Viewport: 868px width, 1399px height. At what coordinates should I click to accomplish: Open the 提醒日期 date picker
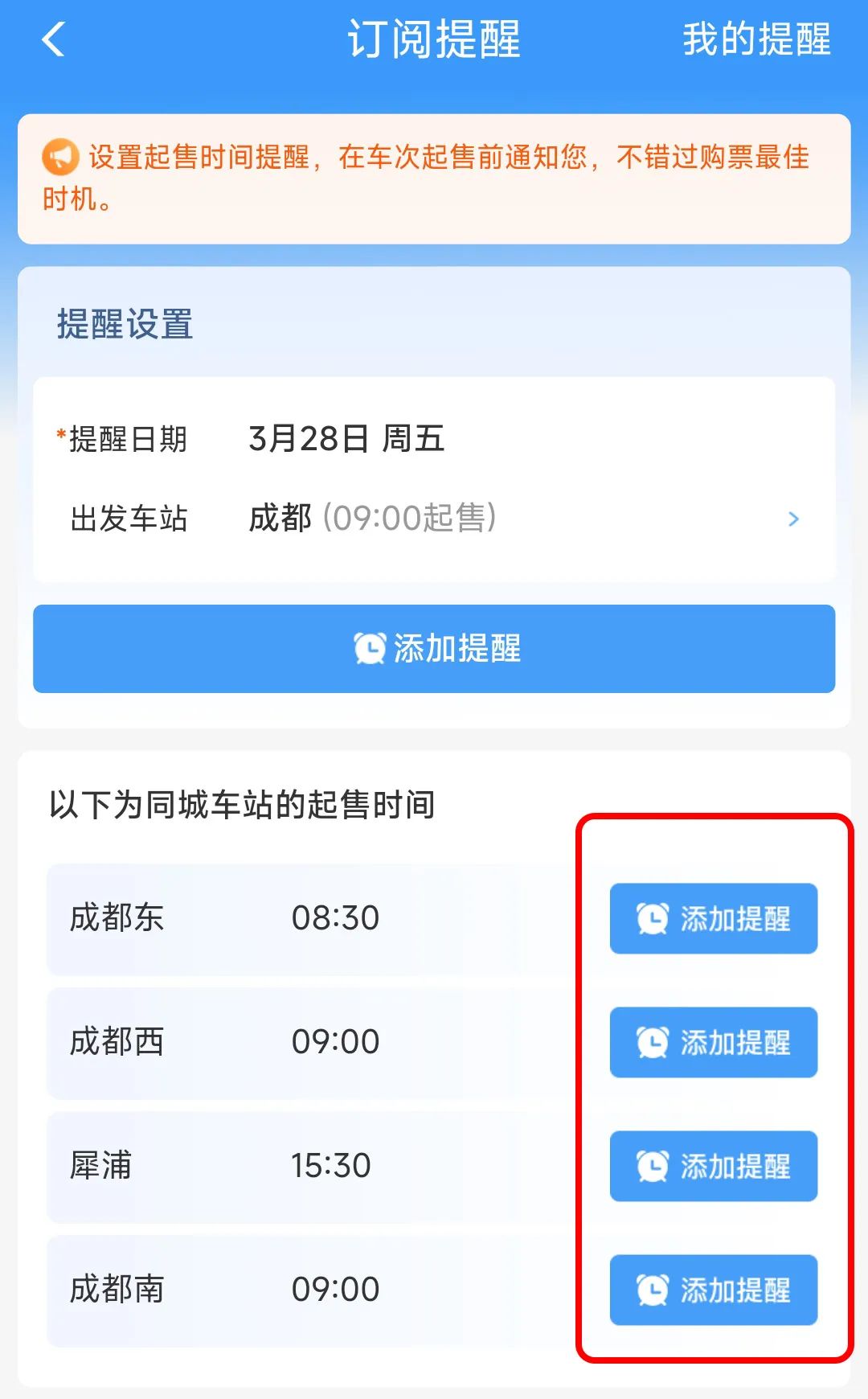click(346, 438)
